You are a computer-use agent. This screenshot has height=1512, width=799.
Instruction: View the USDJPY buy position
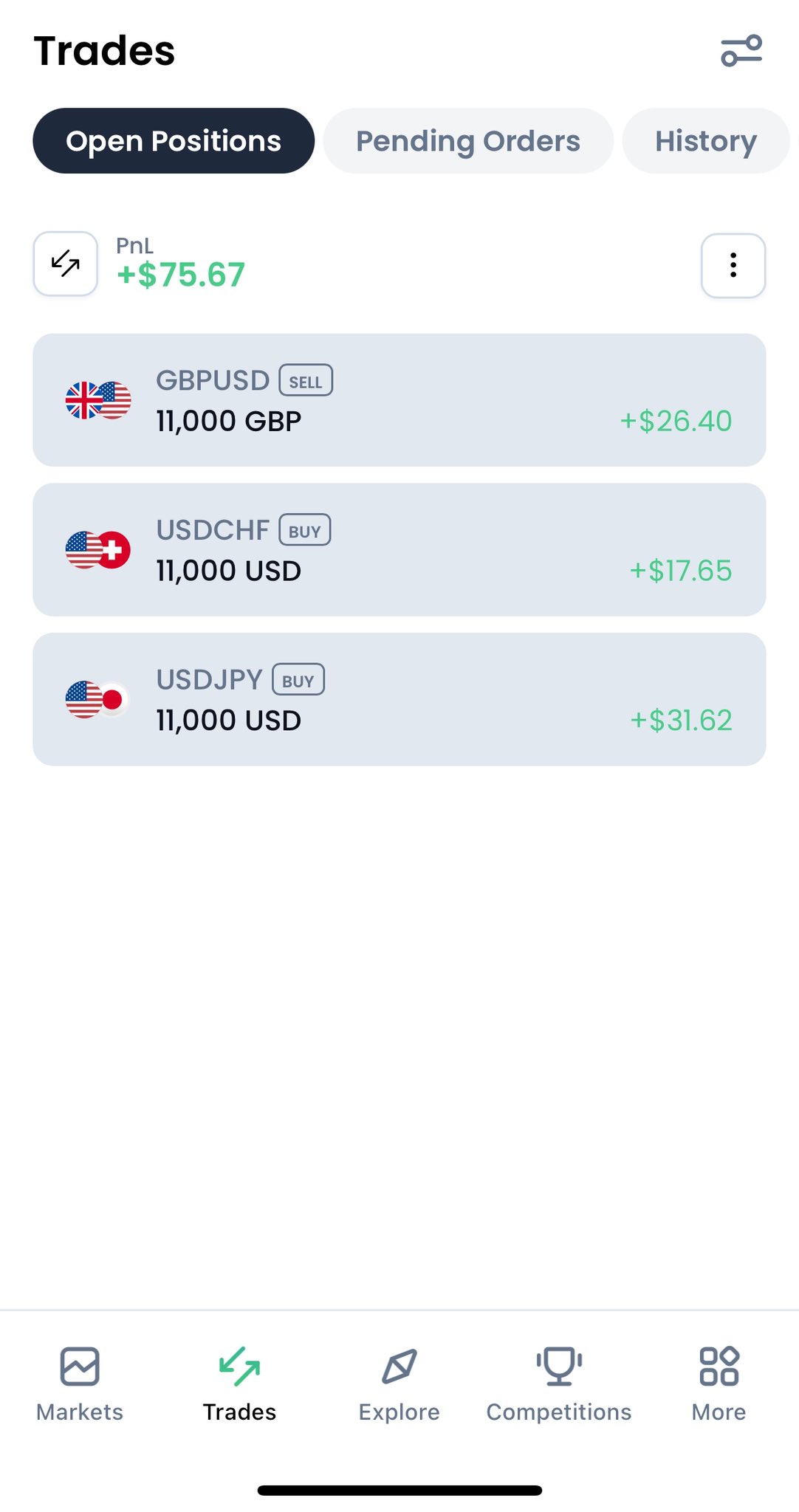point(399,699)
